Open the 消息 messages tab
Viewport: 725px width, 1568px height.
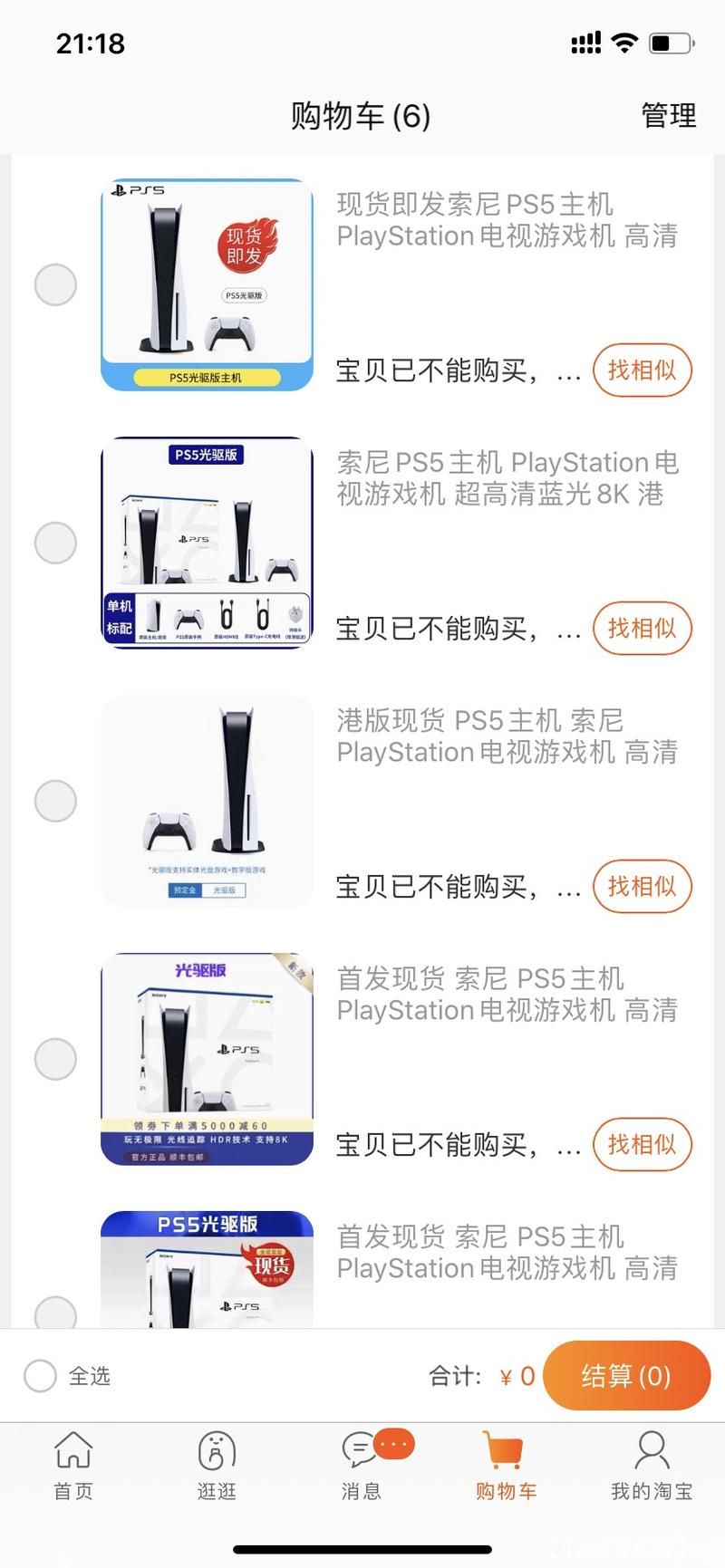pos(362,1467)
